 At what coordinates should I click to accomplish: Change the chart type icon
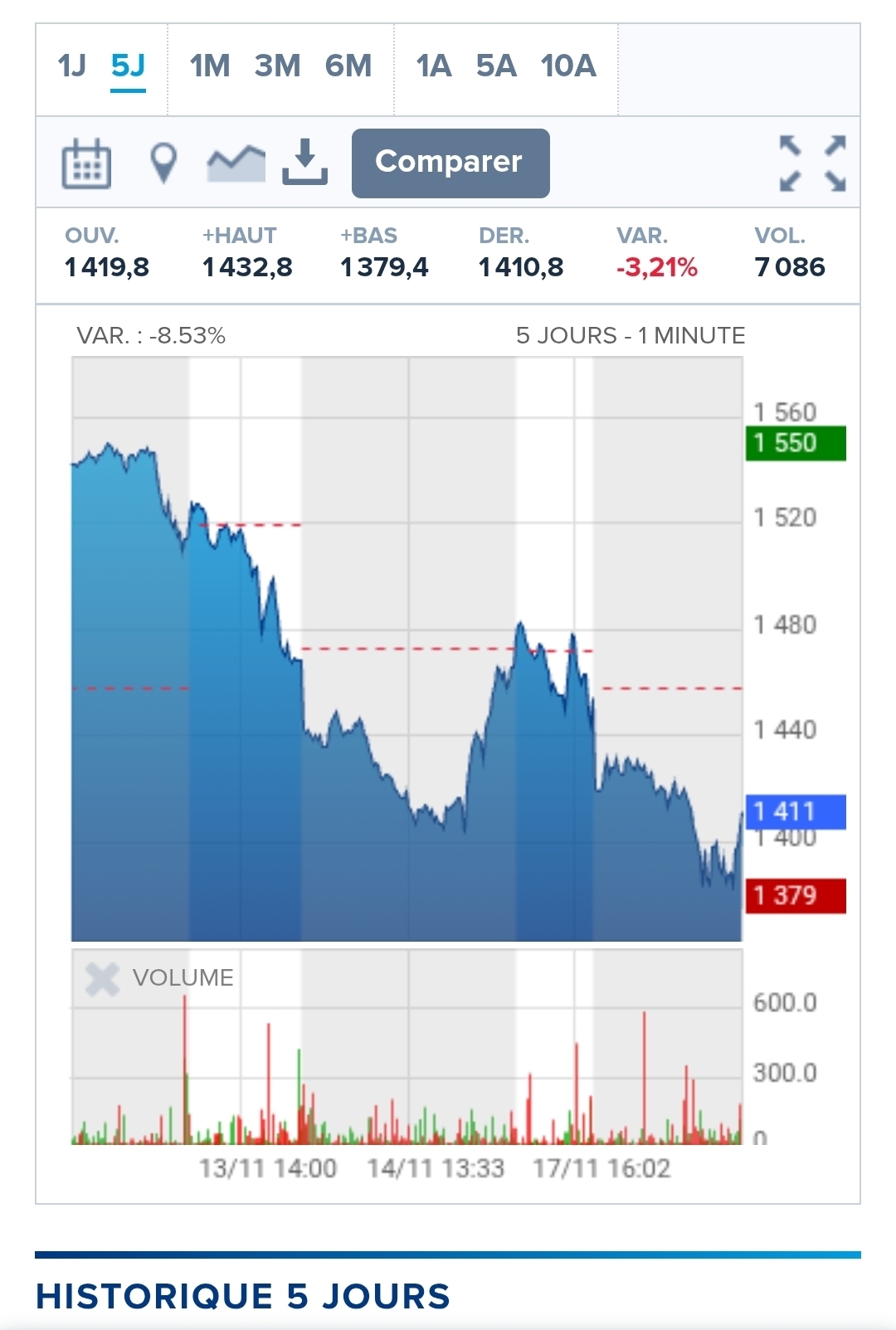tap(236, 163)
